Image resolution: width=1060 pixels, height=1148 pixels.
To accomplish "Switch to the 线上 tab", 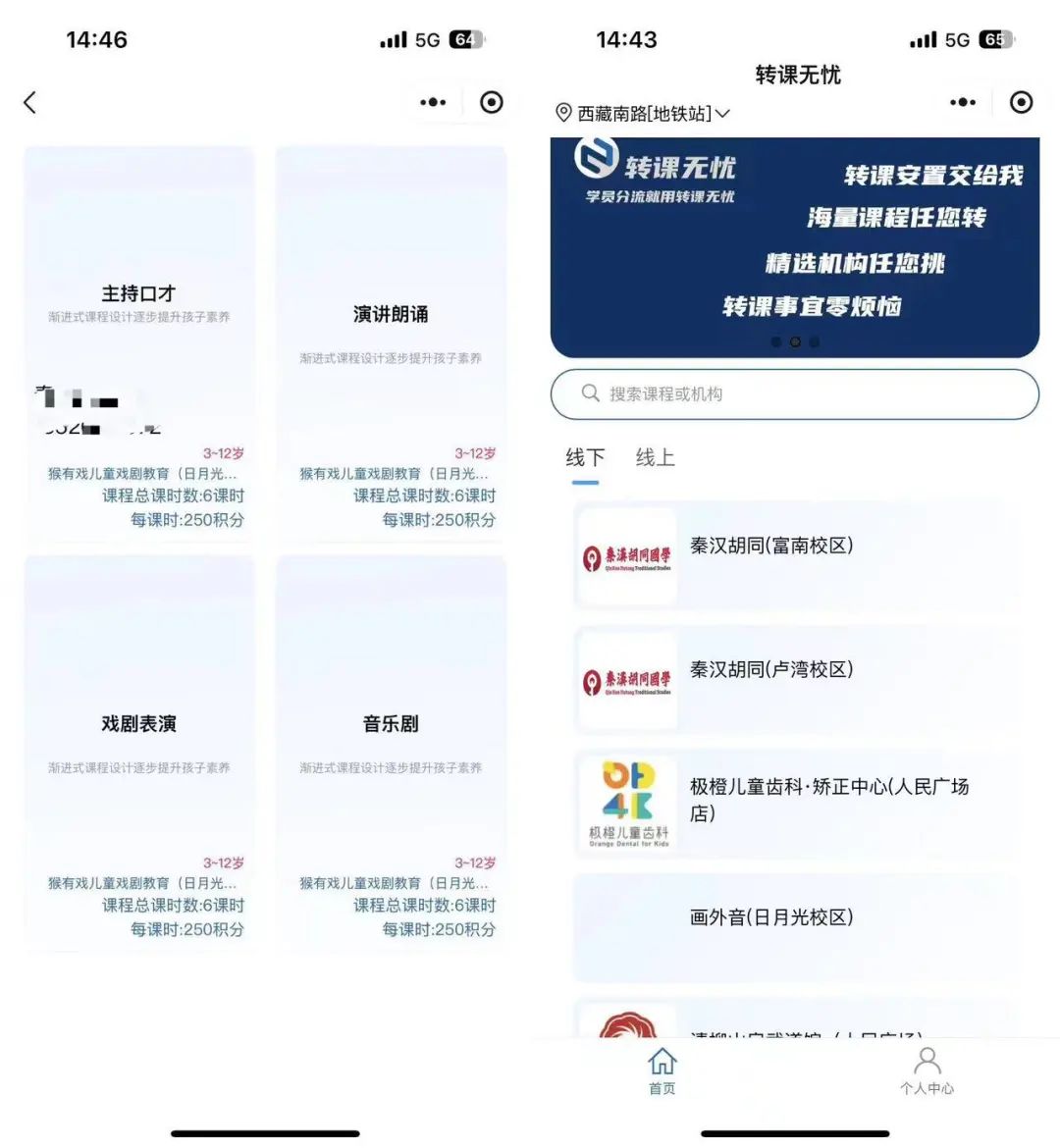I will tap(655, 457).
